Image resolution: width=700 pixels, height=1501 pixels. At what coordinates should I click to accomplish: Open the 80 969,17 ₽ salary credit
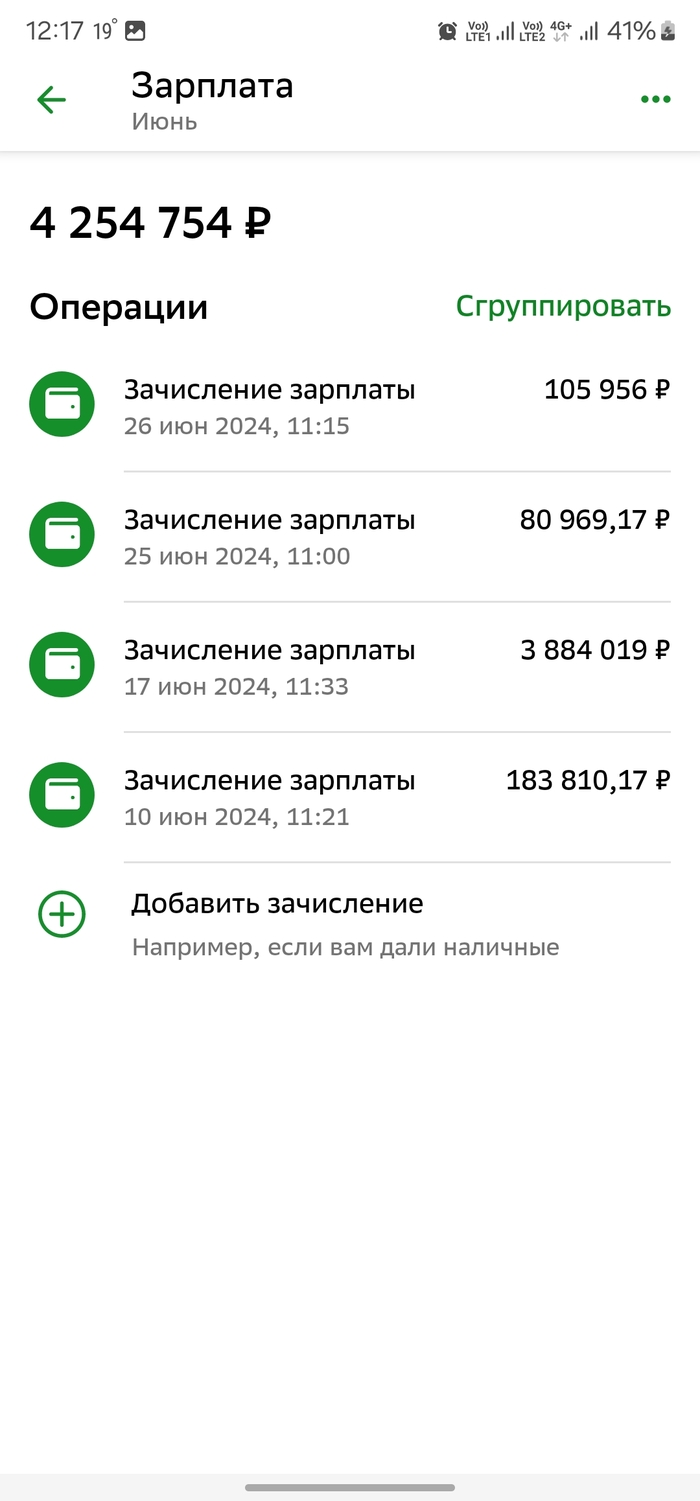coord(350,537)
